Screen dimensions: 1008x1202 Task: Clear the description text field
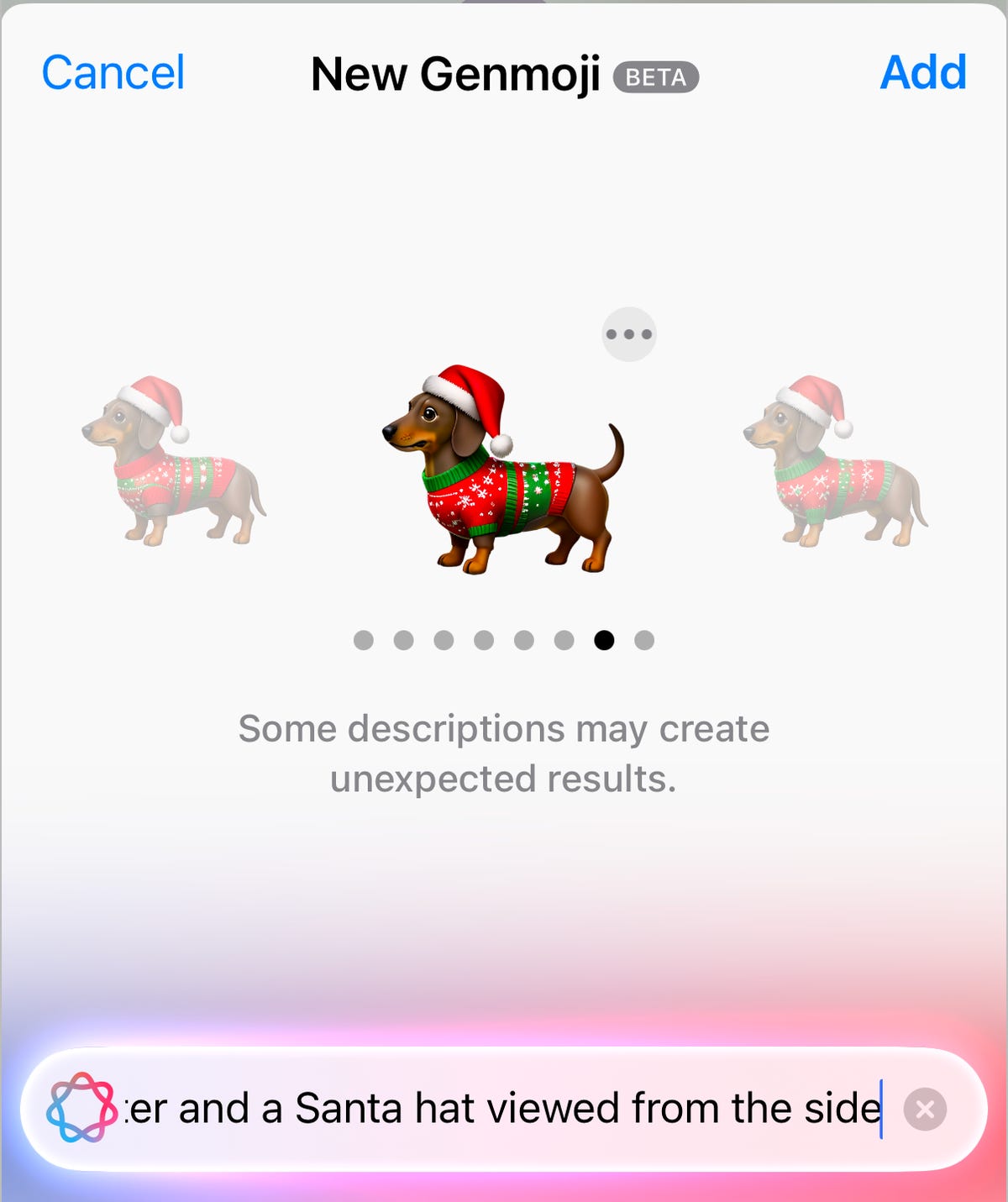click(925, 1110)
